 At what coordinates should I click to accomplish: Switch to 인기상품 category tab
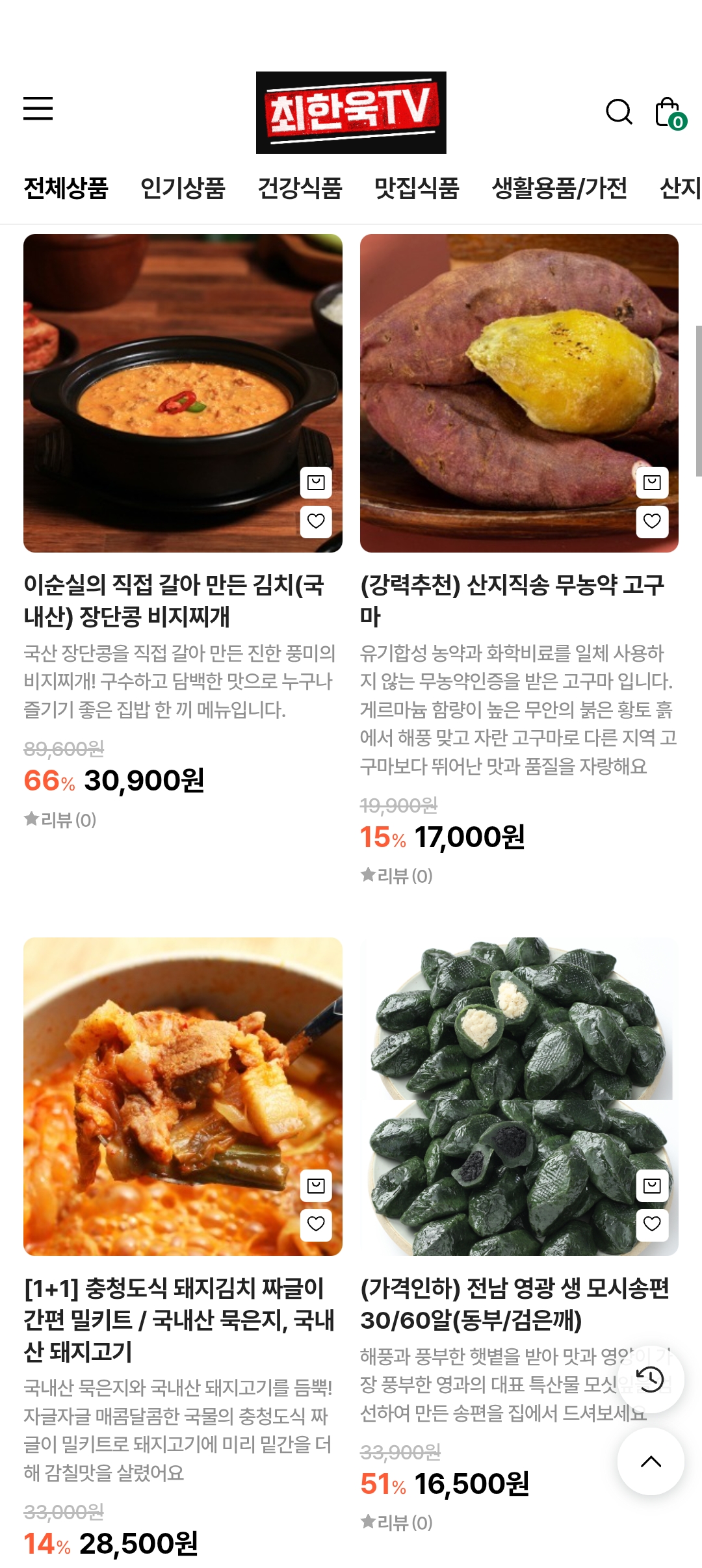(183, 188)
